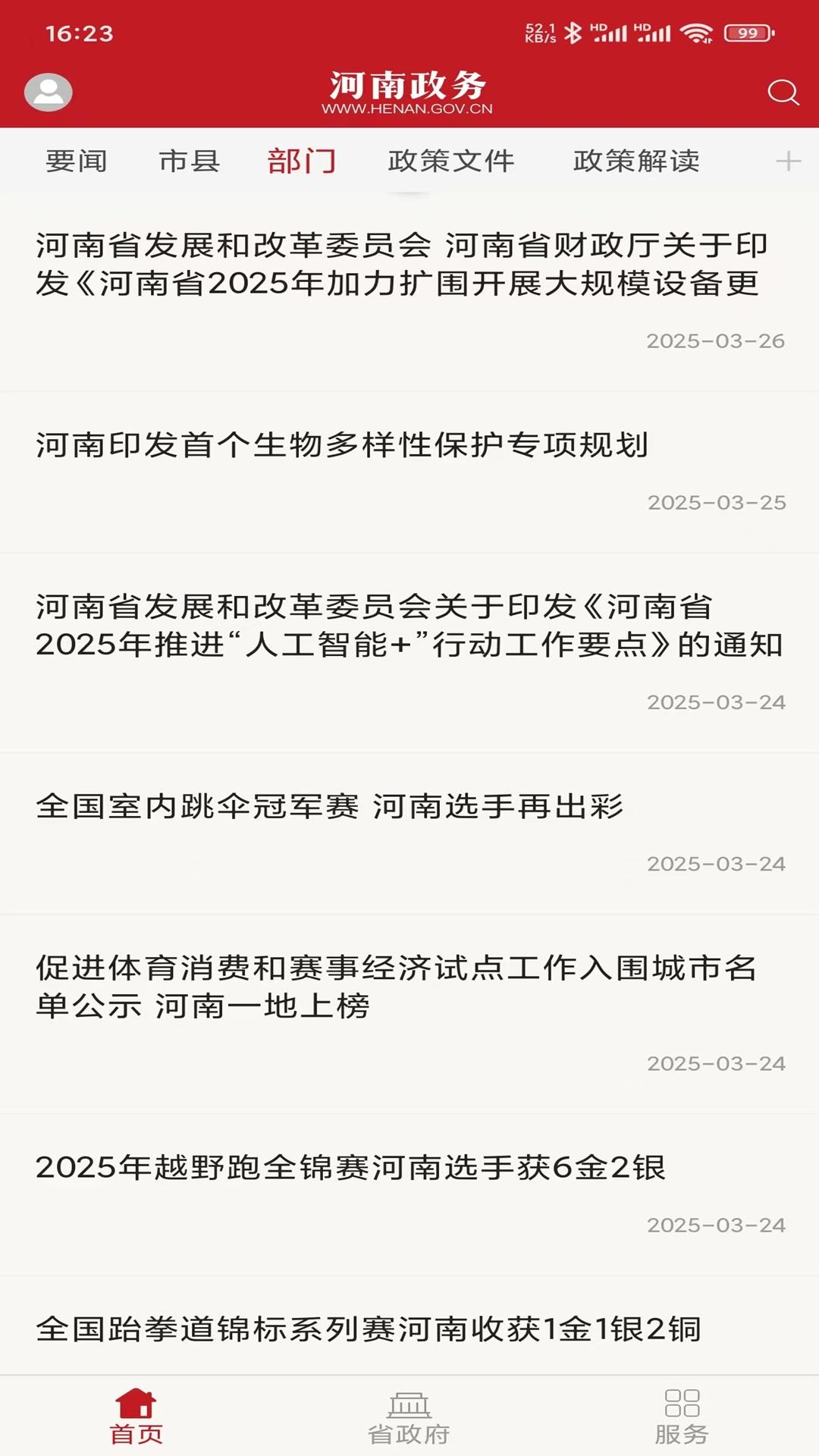819x1456 pixels.
Task: Tap the battery indicator showing 99
Action: tap(745, 31)
